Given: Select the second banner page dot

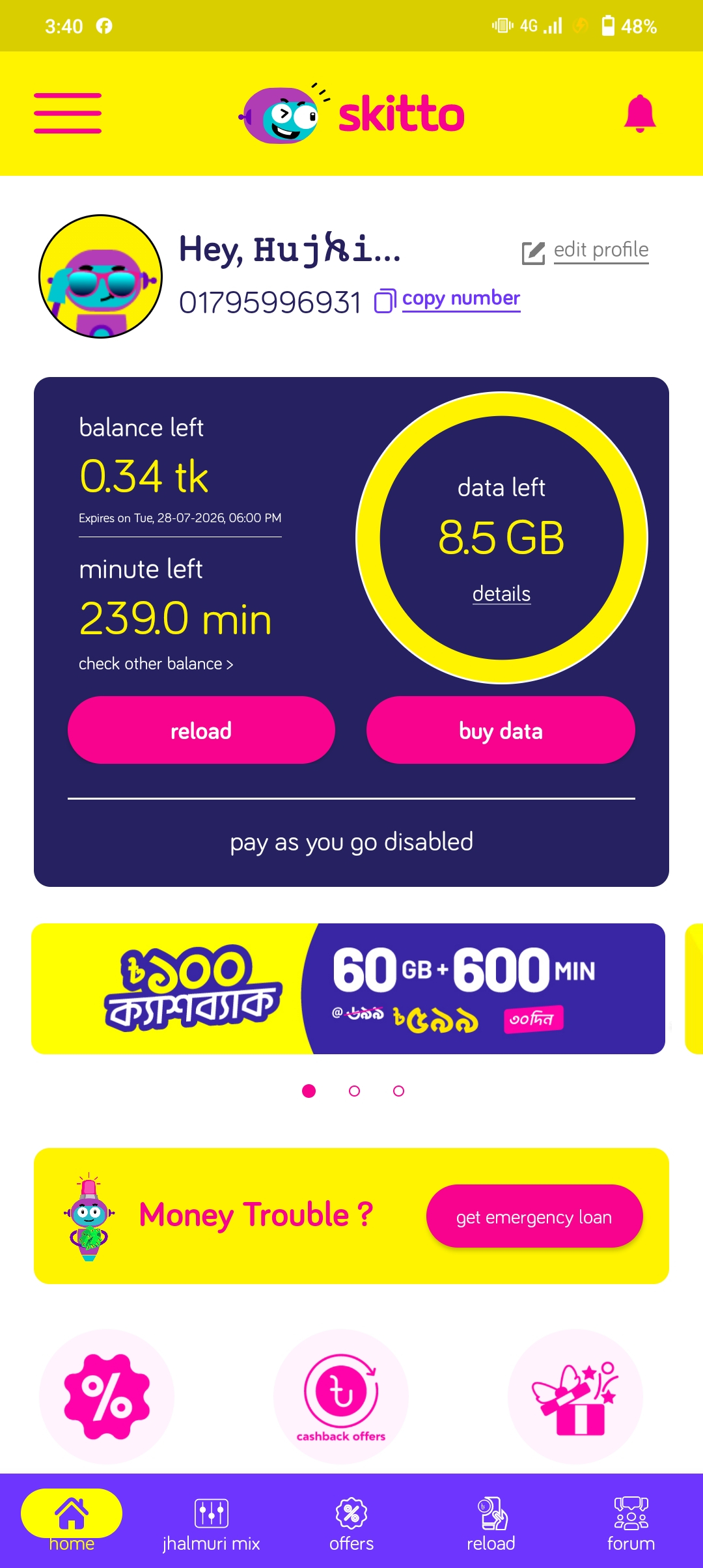Looking at the screenshot, I should [x=354, y=1091].
